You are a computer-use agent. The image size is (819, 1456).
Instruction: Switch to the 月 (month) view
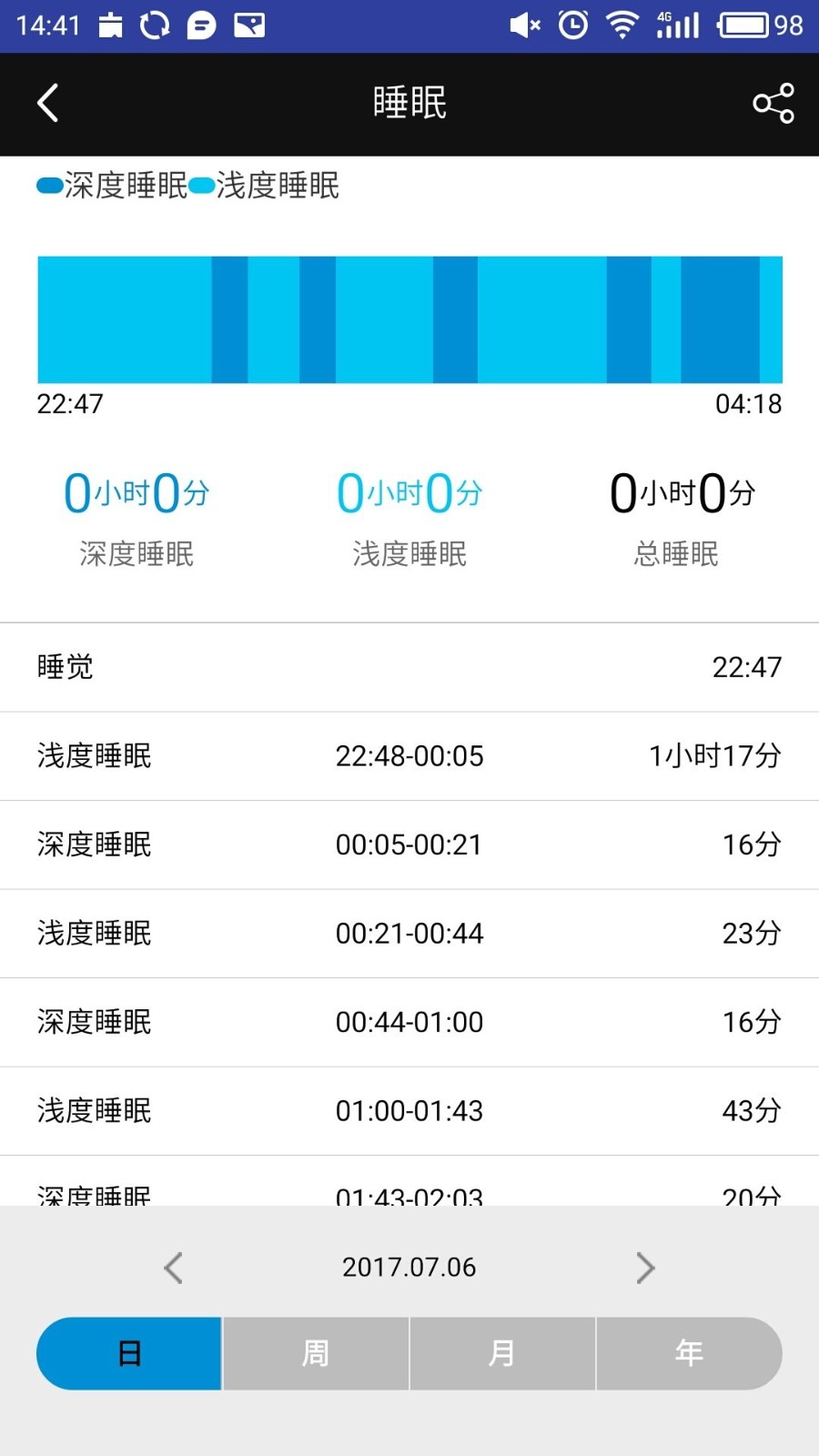click(x=502, y=1353)
